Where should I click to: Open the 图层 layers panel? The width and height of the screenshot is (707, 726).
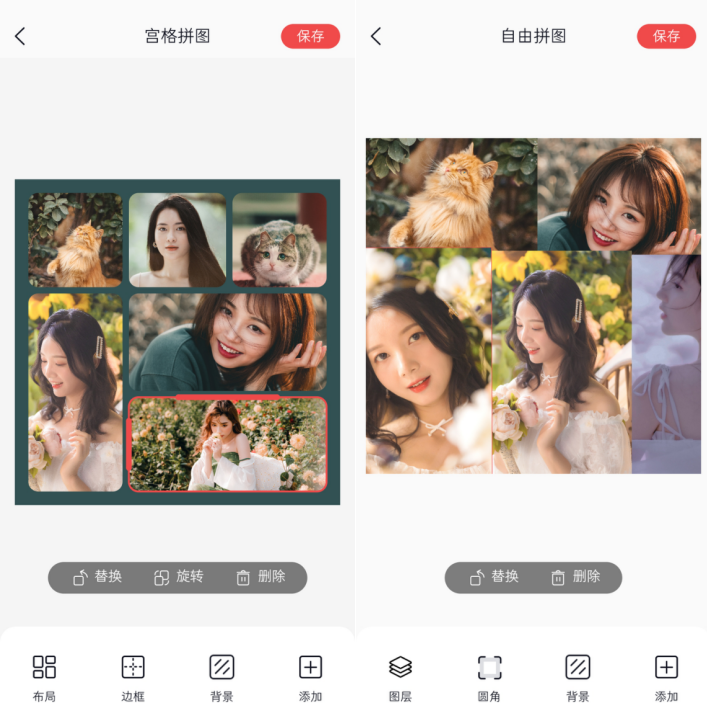400,677
